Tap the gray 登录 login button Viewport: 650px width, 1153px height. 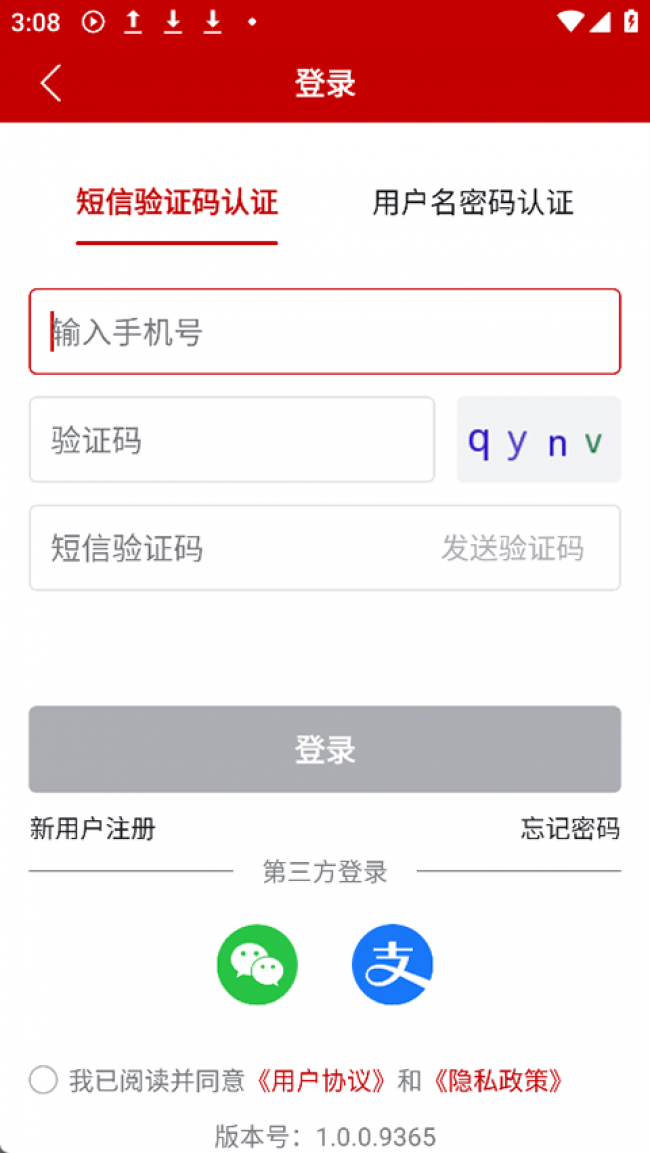(325, 749)
